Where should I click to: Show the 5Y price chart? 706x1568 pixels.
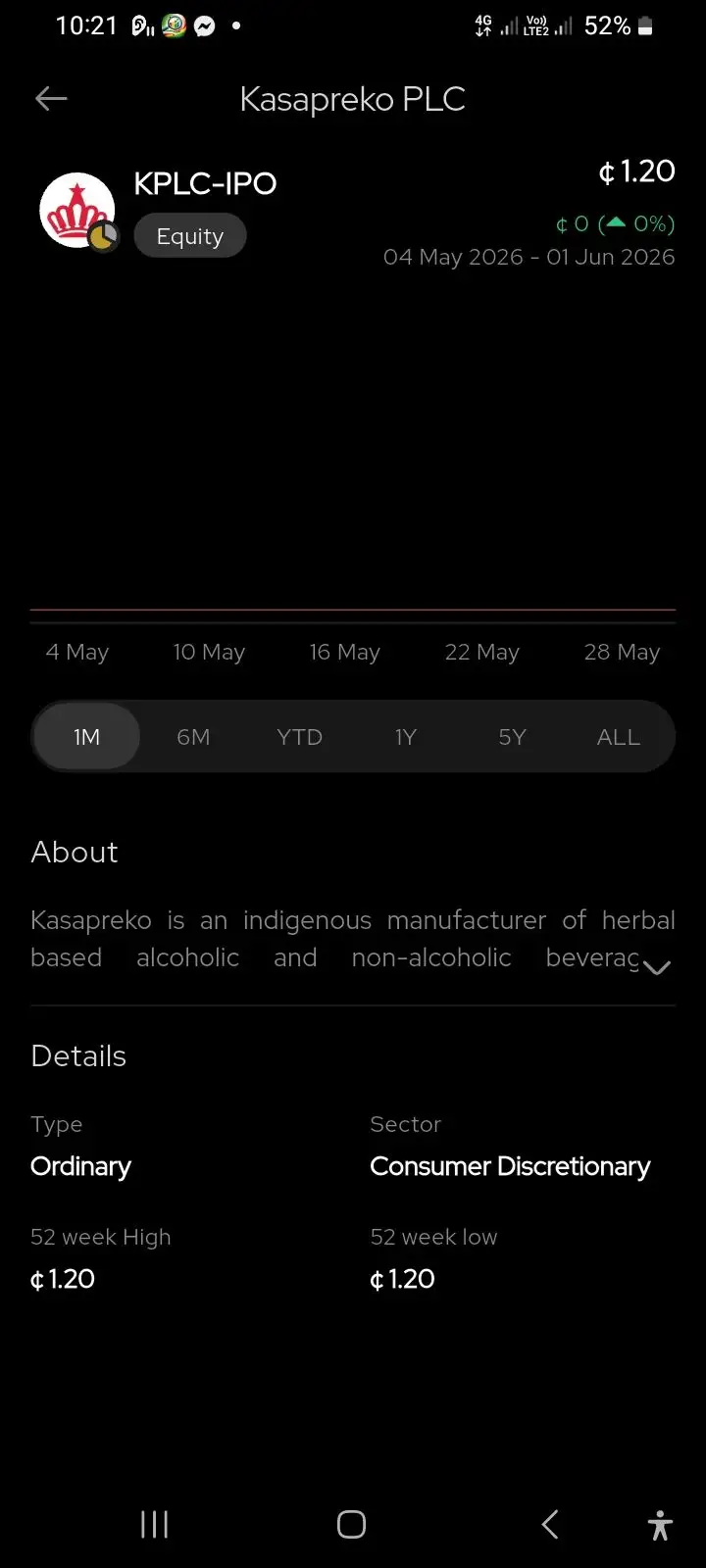pyautogui.click(x=512, y=737)
